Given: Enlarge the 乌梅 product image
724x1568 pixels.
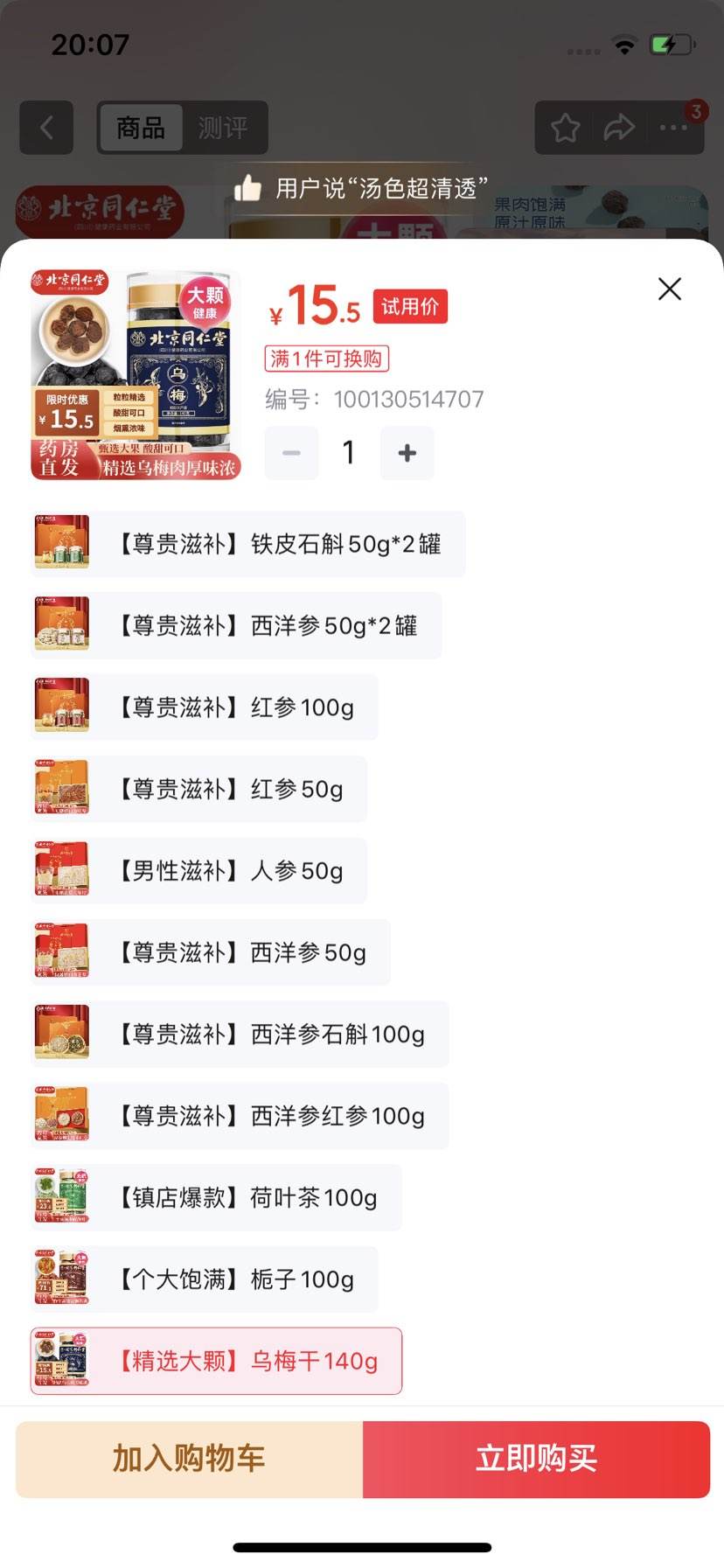Looking at the screenshot, I should 136,374.
